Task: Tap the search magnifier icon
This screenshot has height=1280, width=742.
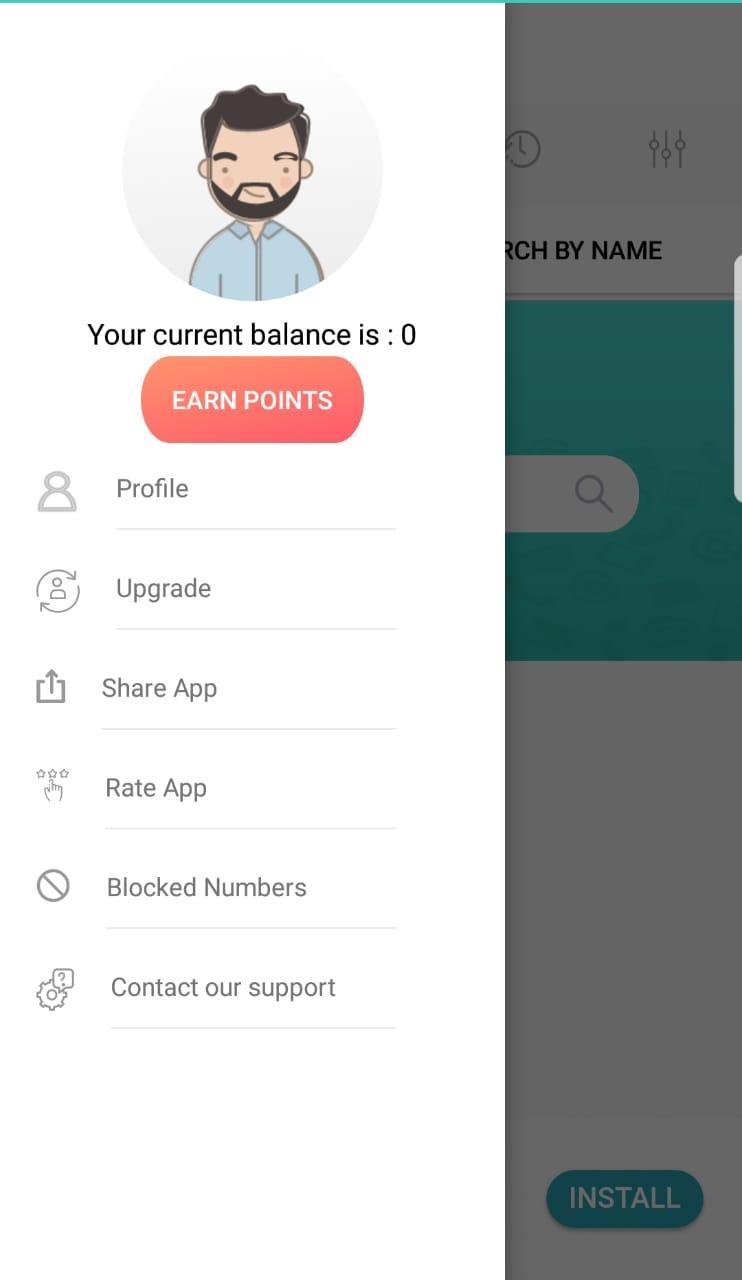Action: tap(593, 493)
